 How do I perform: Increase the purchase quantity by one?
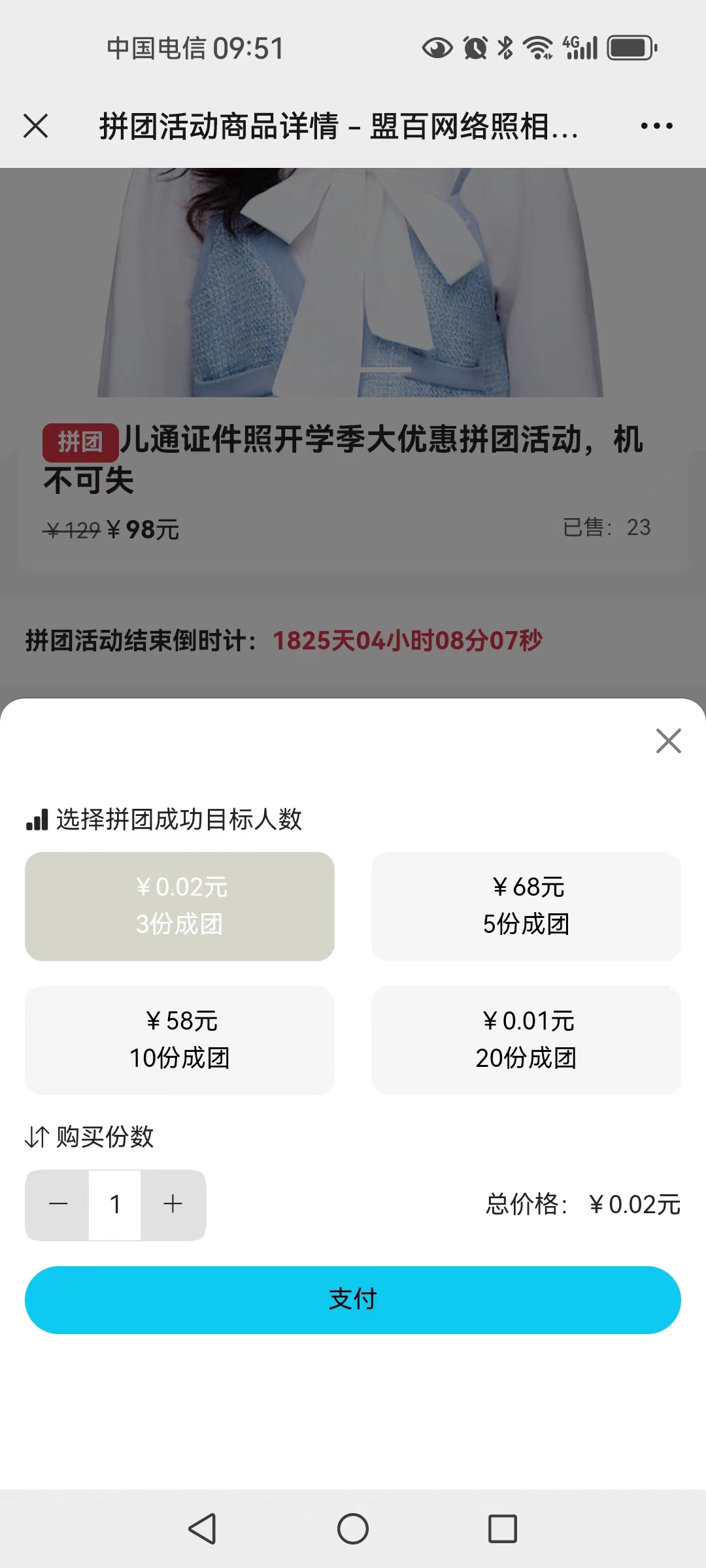click(x=173, y=1204)
